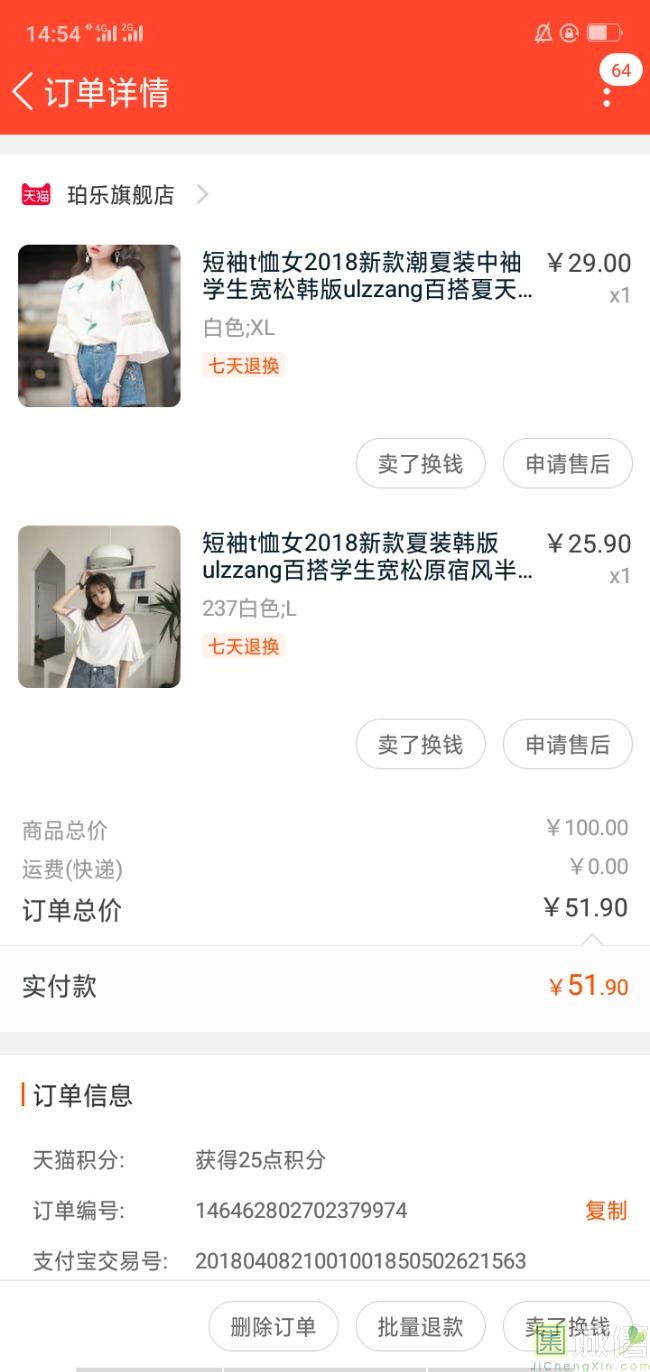Open the ¥25.90 237白色 L t-shirt item
Viewport: 650px width, 1372px height.
(367, 557)
